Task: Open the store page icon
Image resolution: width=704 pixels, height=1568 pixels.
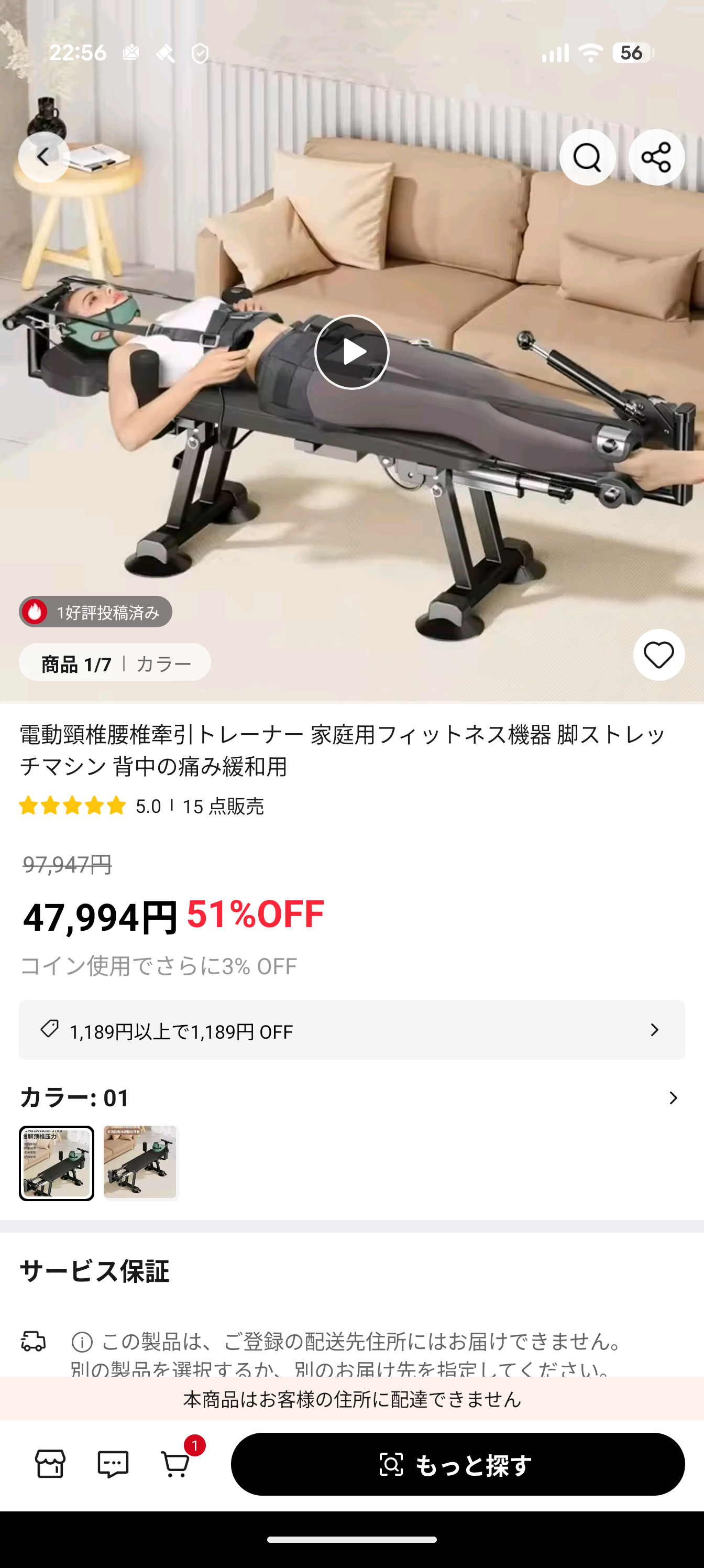Action: click(x=50, y=1464)
